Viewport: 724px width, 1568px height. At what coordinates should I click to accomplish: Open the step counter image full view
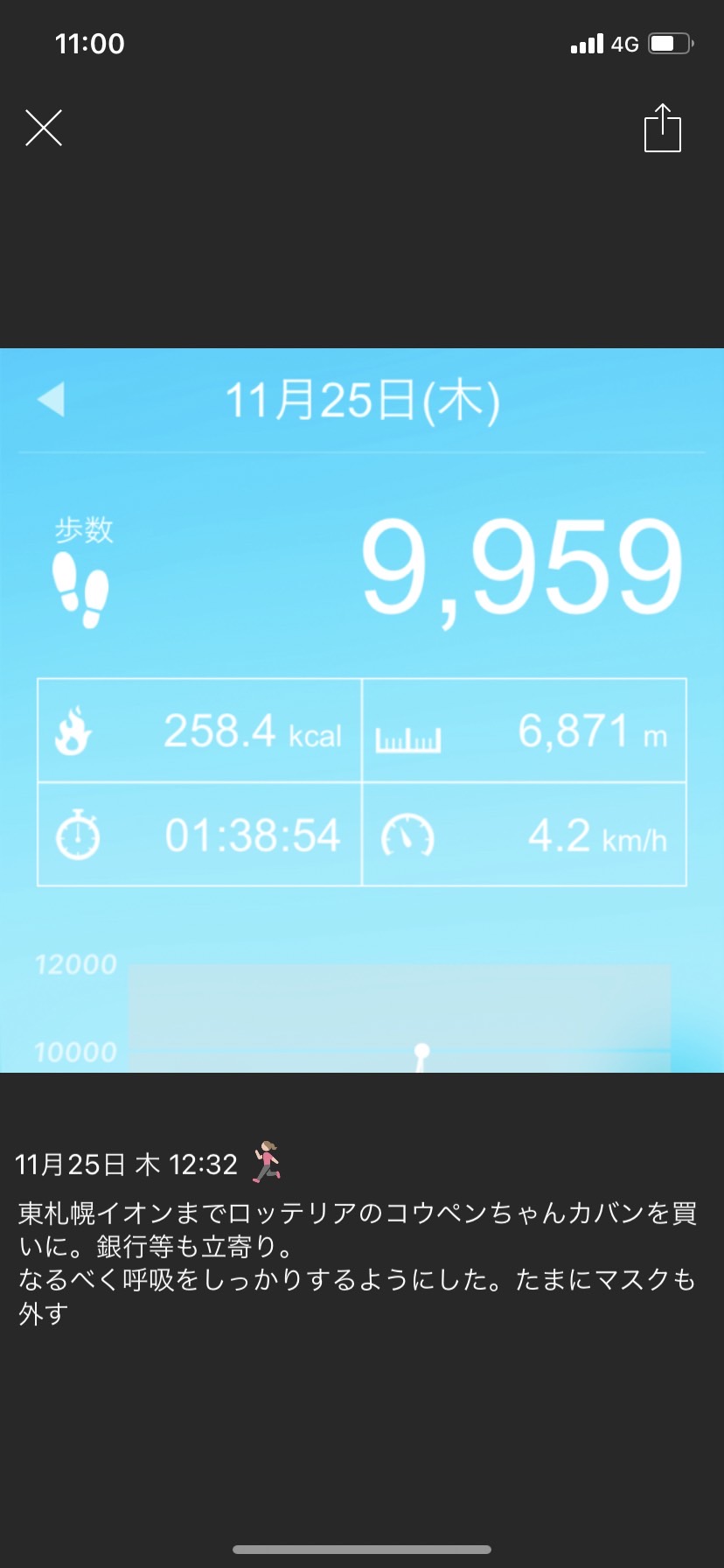coord(362,710)
